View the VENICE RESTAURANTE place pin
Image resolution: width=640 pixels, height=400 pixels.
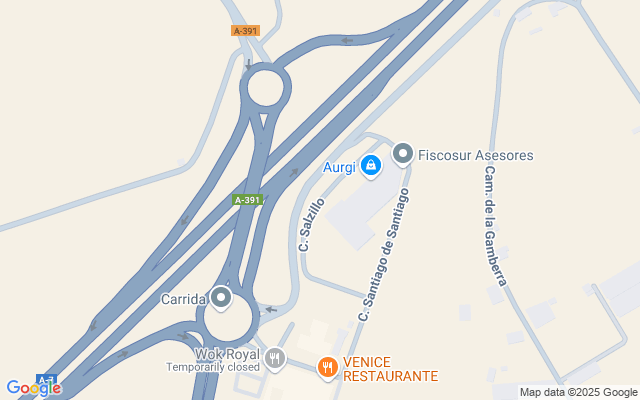[327, 367]
